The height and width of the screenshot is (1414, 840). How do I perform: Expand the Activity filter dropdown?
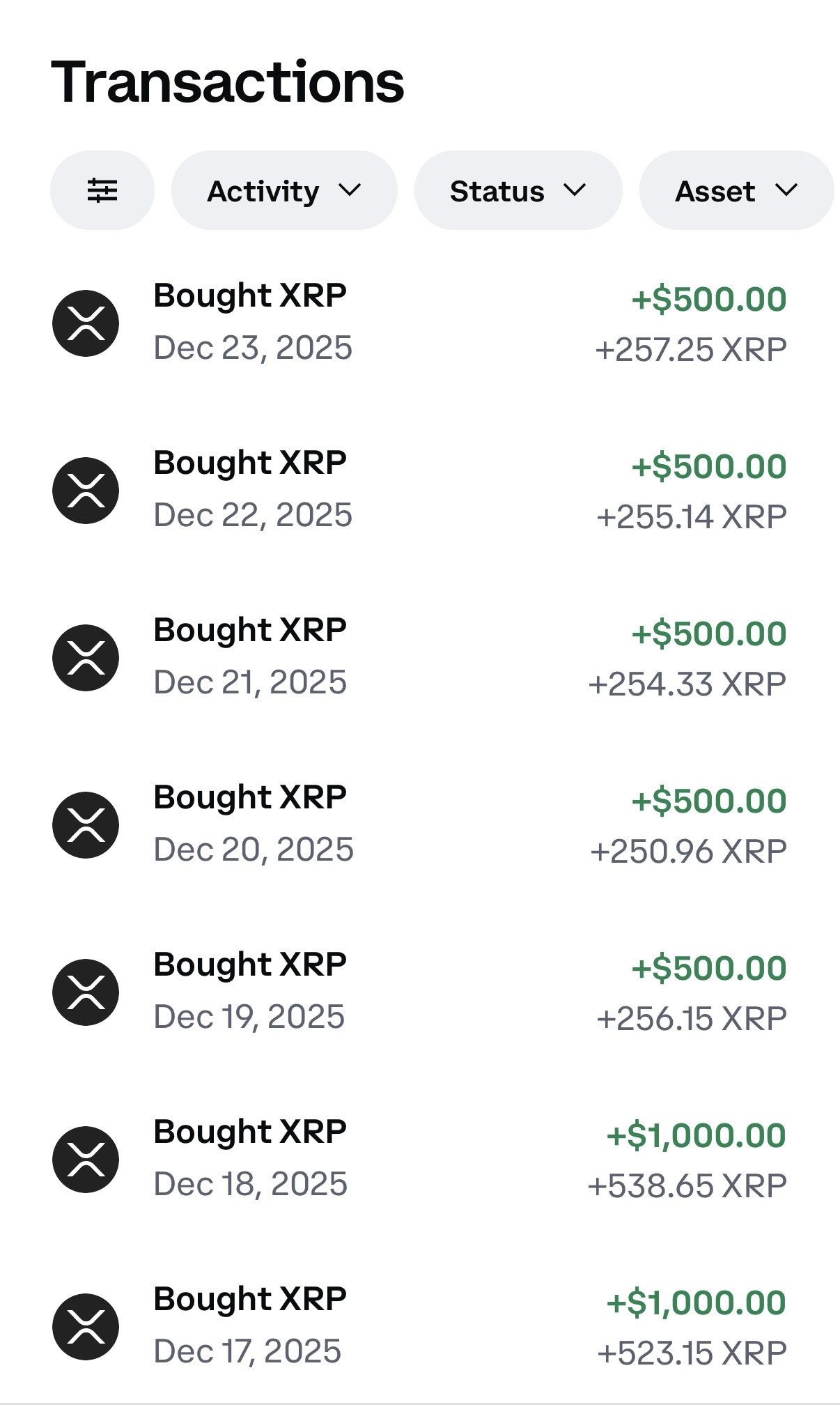284,190
